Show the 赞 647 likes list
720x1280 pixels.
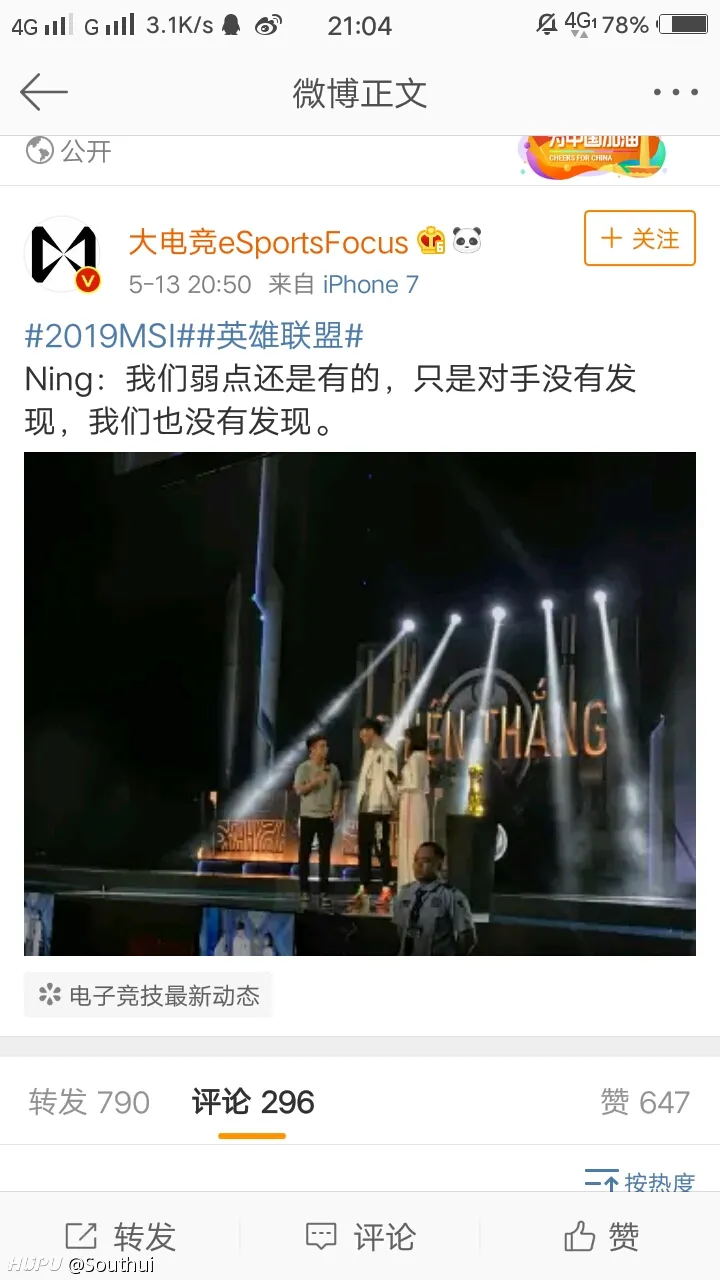point(645,1102)
